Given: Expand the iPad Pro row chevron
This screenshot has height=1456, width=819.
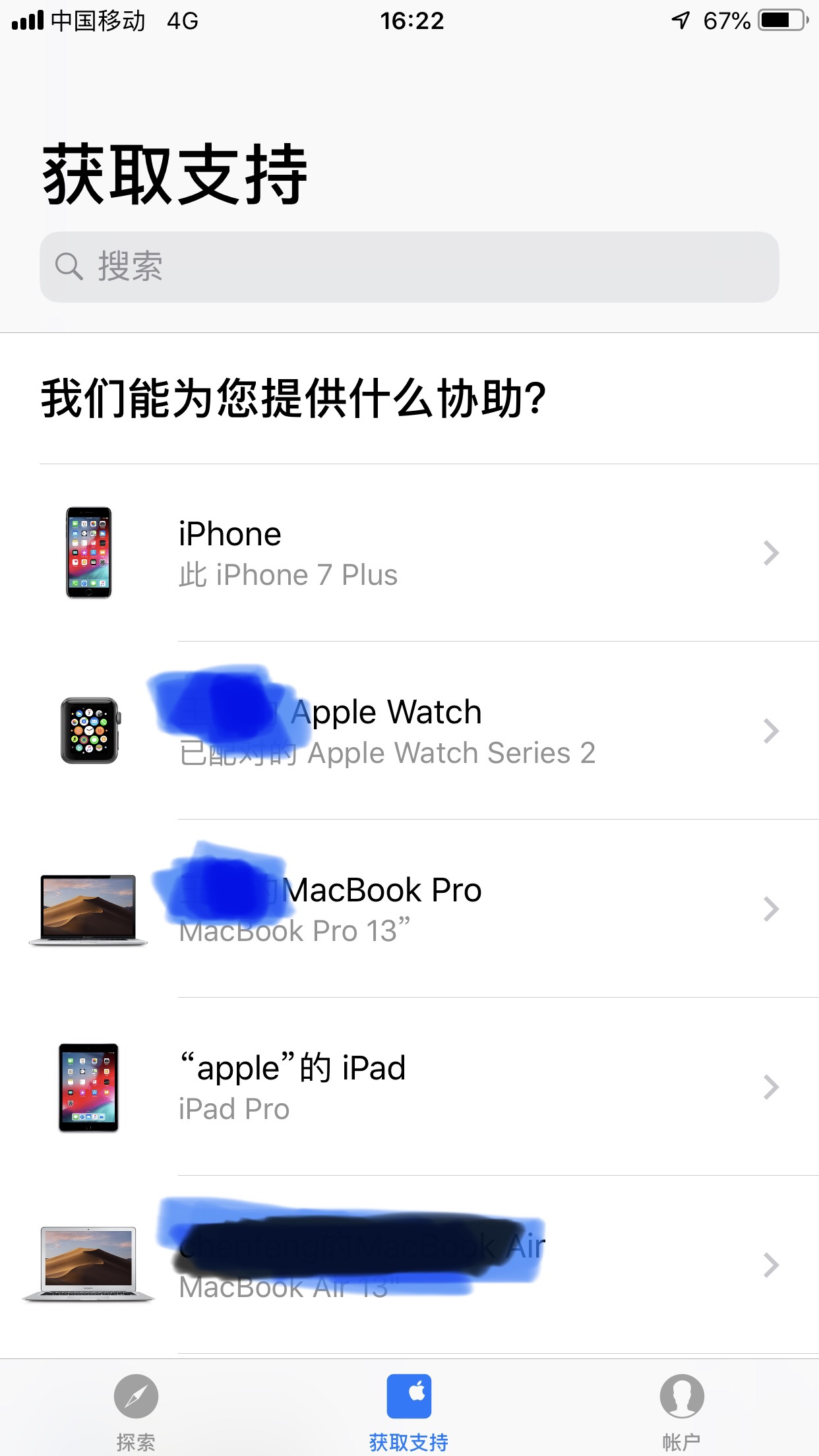Looking at the screenshot, I should point(770,1088).
